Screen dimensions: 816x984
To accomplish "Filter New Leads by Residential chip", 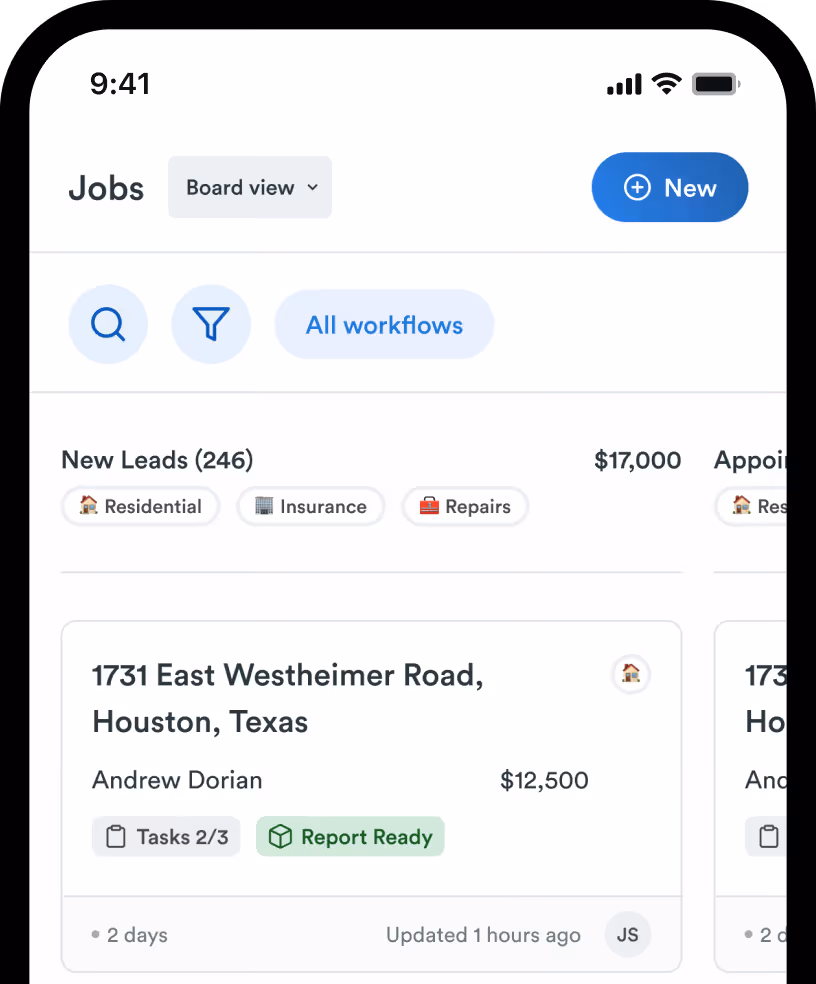I will click(141, 506).
